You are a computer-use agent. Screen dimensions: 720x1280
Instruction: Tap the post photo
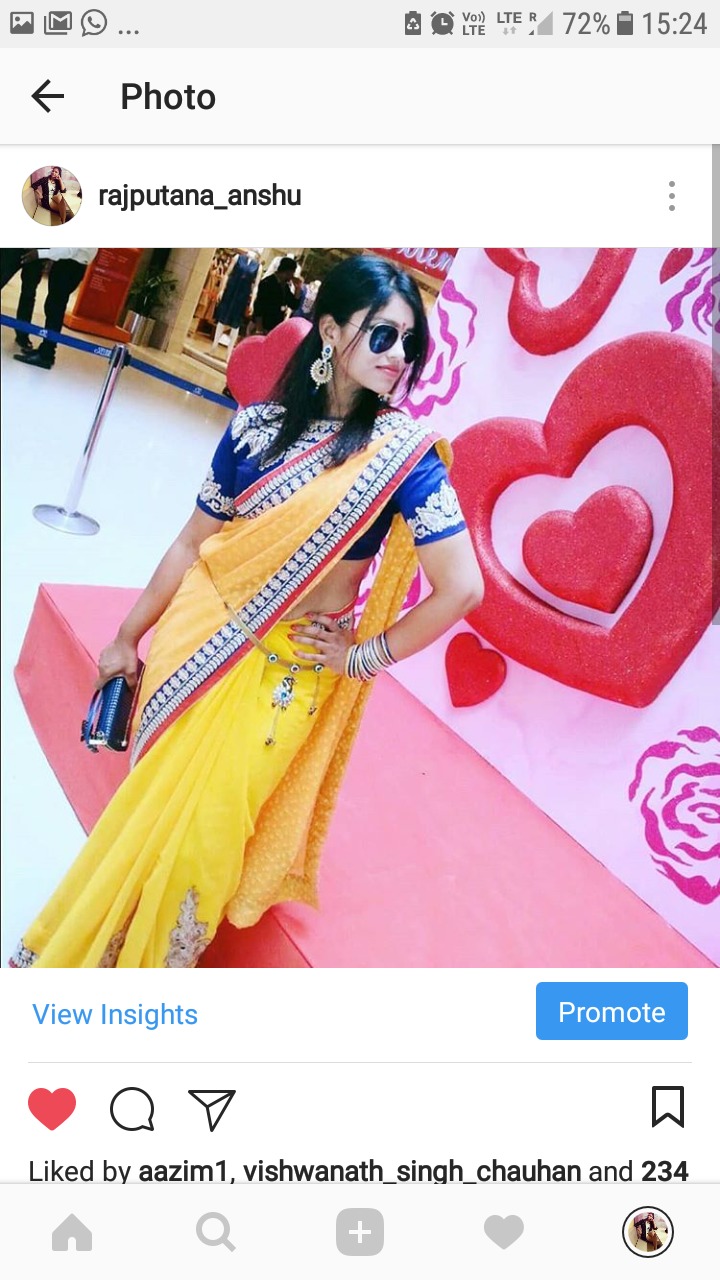360,608
